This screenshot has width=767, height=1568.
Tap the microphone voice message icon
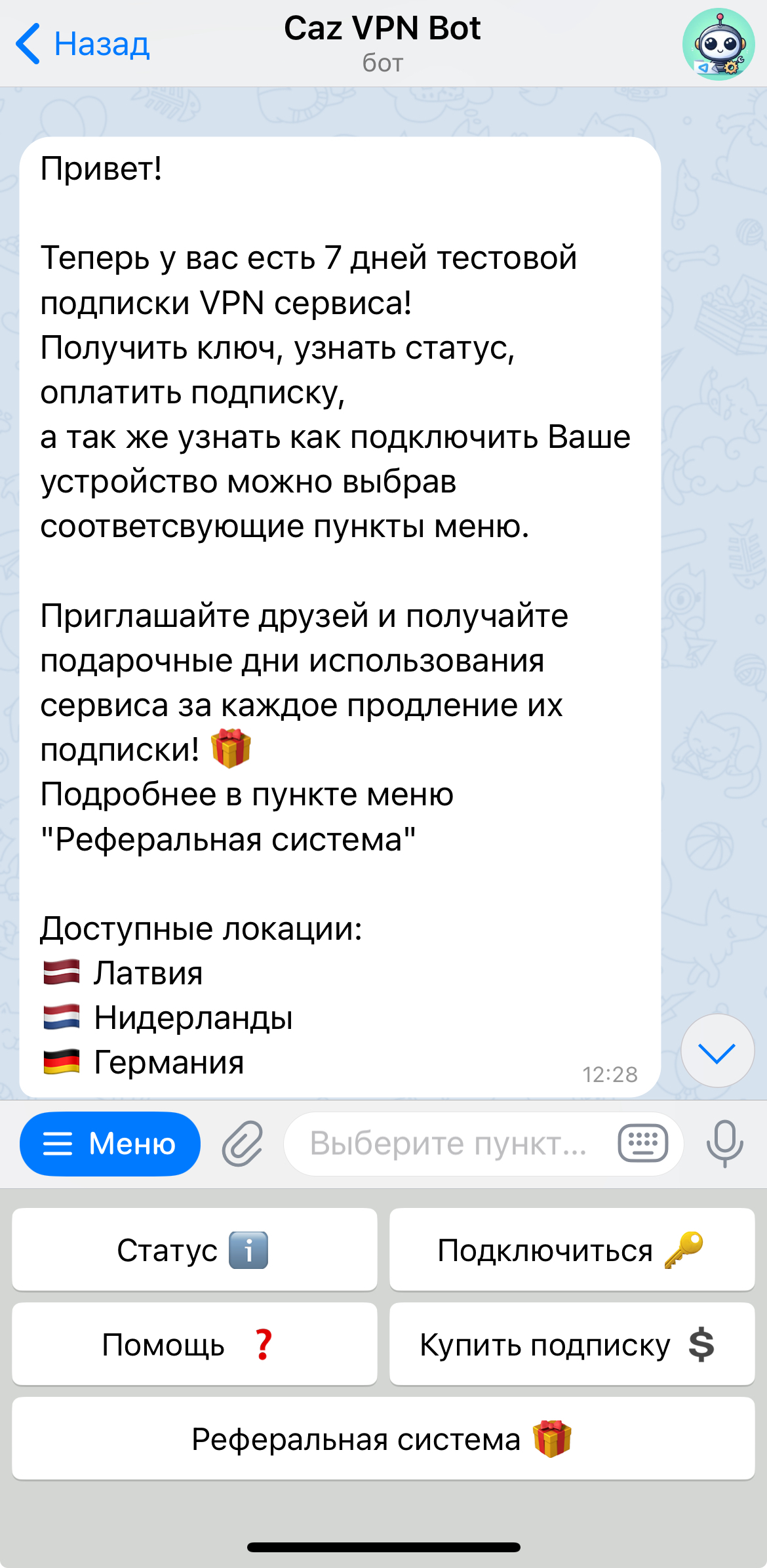724,1144
